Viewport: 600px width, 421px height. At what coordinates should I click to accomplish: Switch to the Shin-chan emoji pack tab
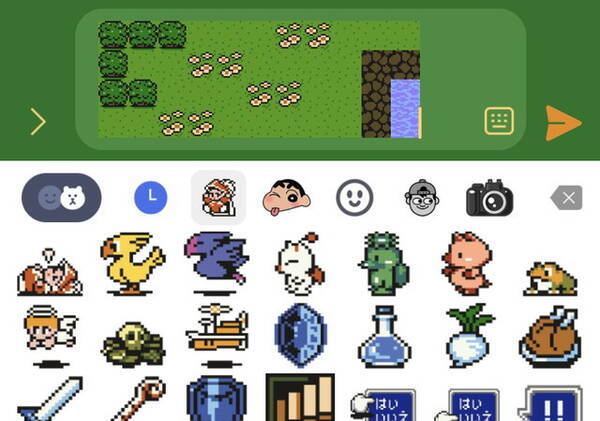[x=286, y=198]
